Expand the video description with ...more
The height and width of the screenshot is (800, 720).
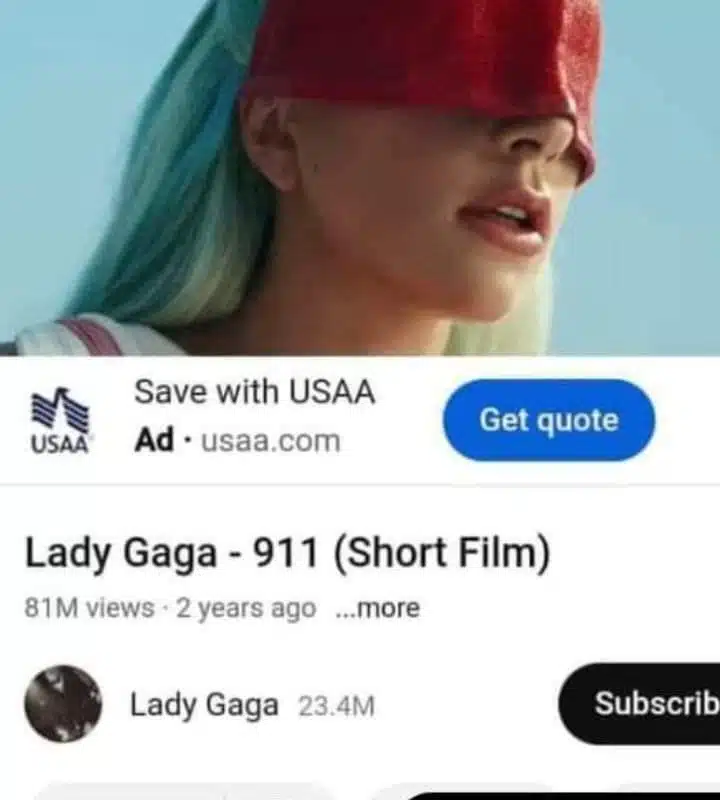tap(379, 608)
